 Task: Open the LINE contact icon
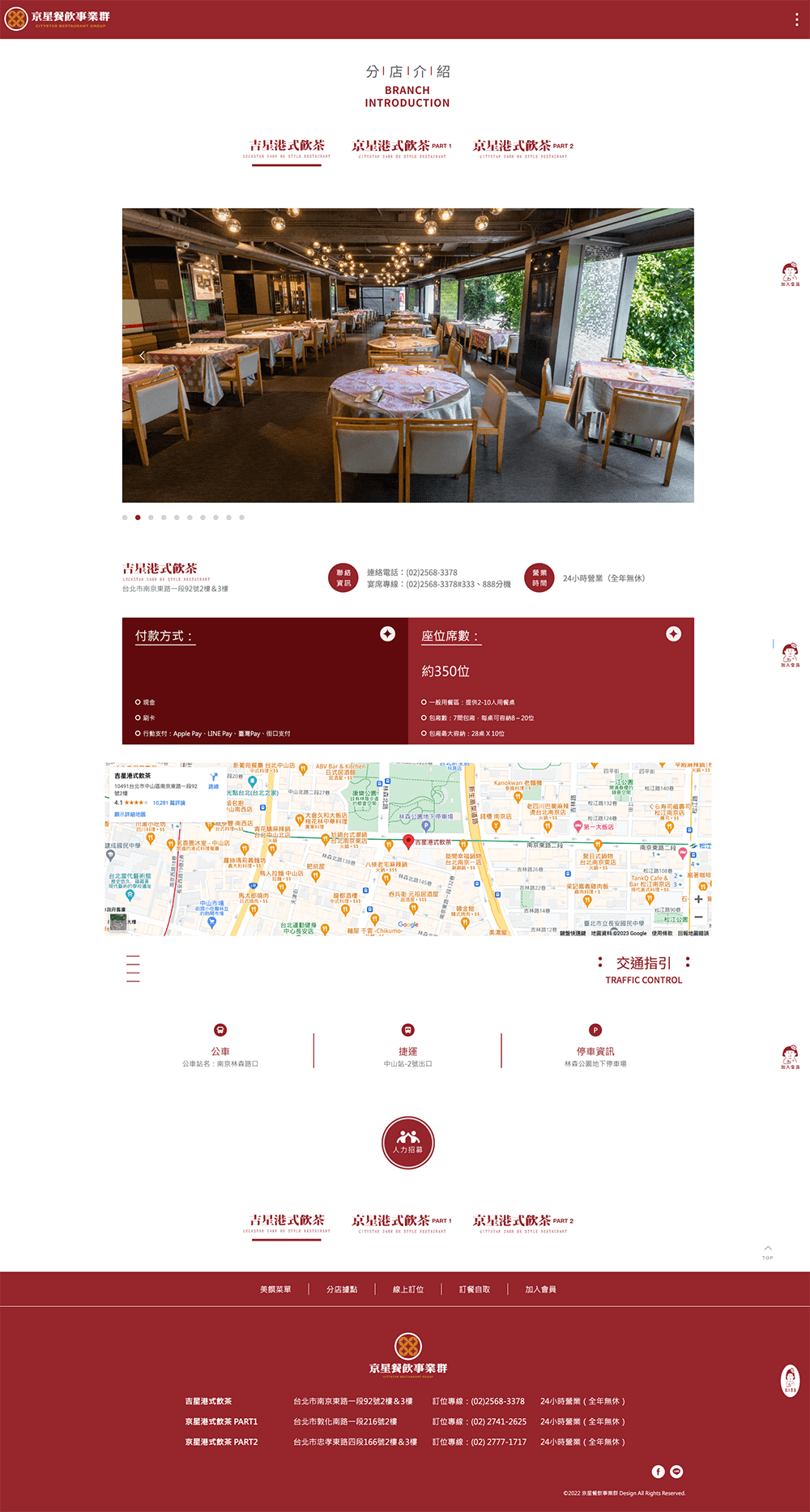(x=676, y=1472)
